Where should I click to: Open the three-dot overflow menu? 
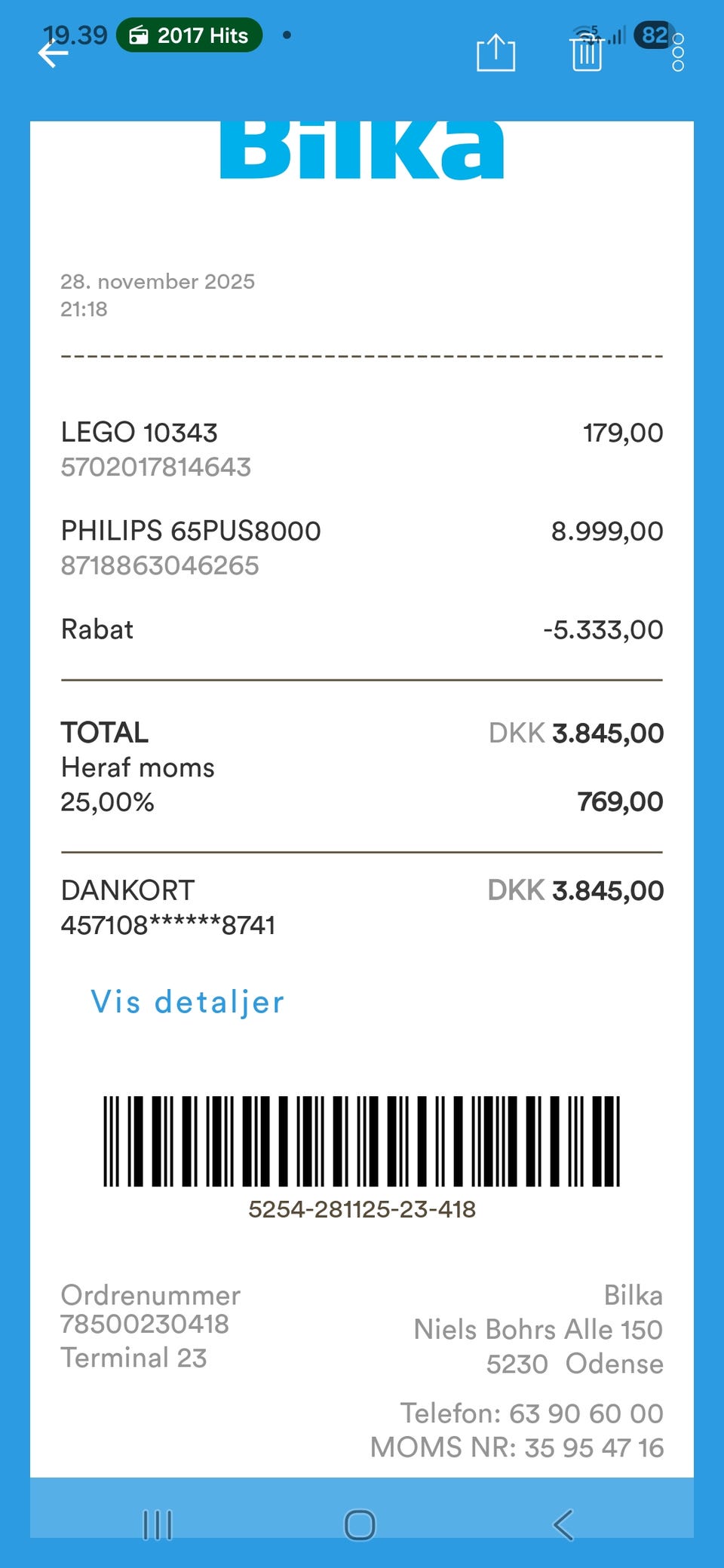click(677, 53)
